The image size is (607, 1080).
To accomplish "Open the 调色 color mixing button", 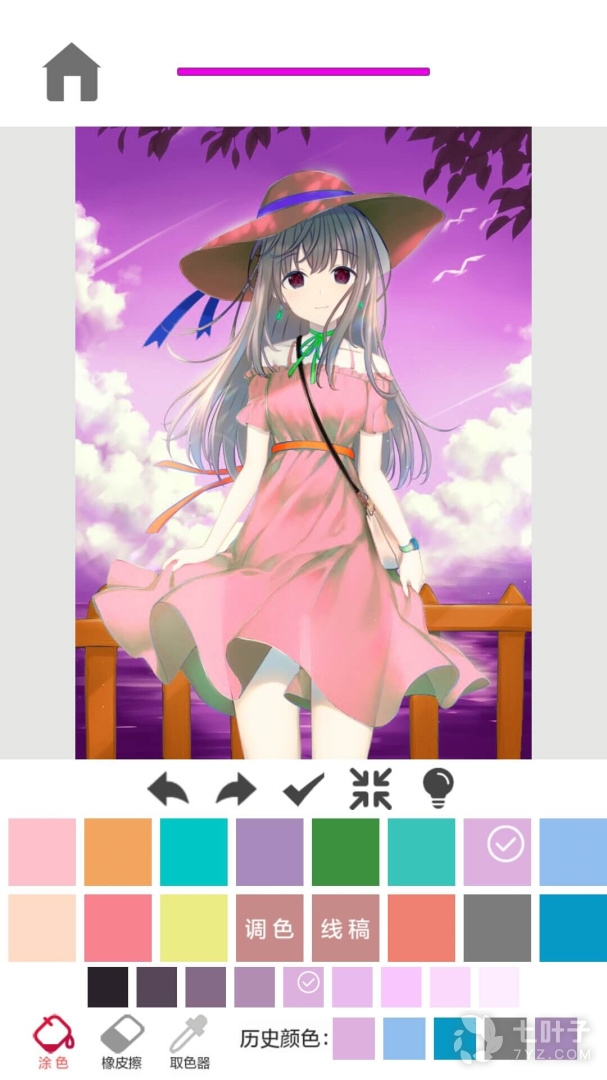I will point(269,928).
